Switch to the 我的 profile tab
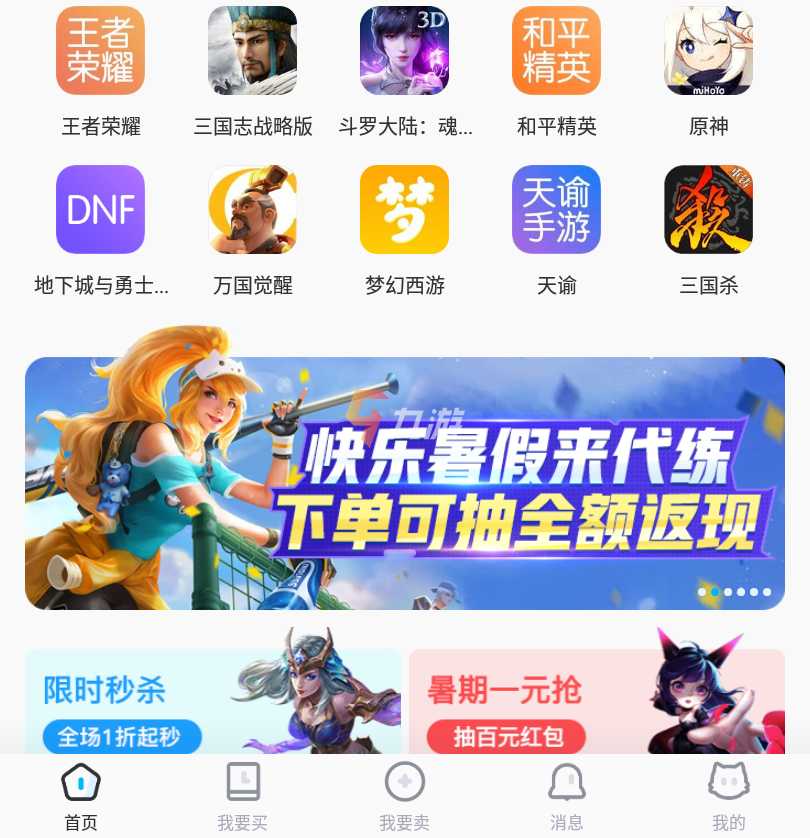Viewport: 810px width, 838px height. 728,797
